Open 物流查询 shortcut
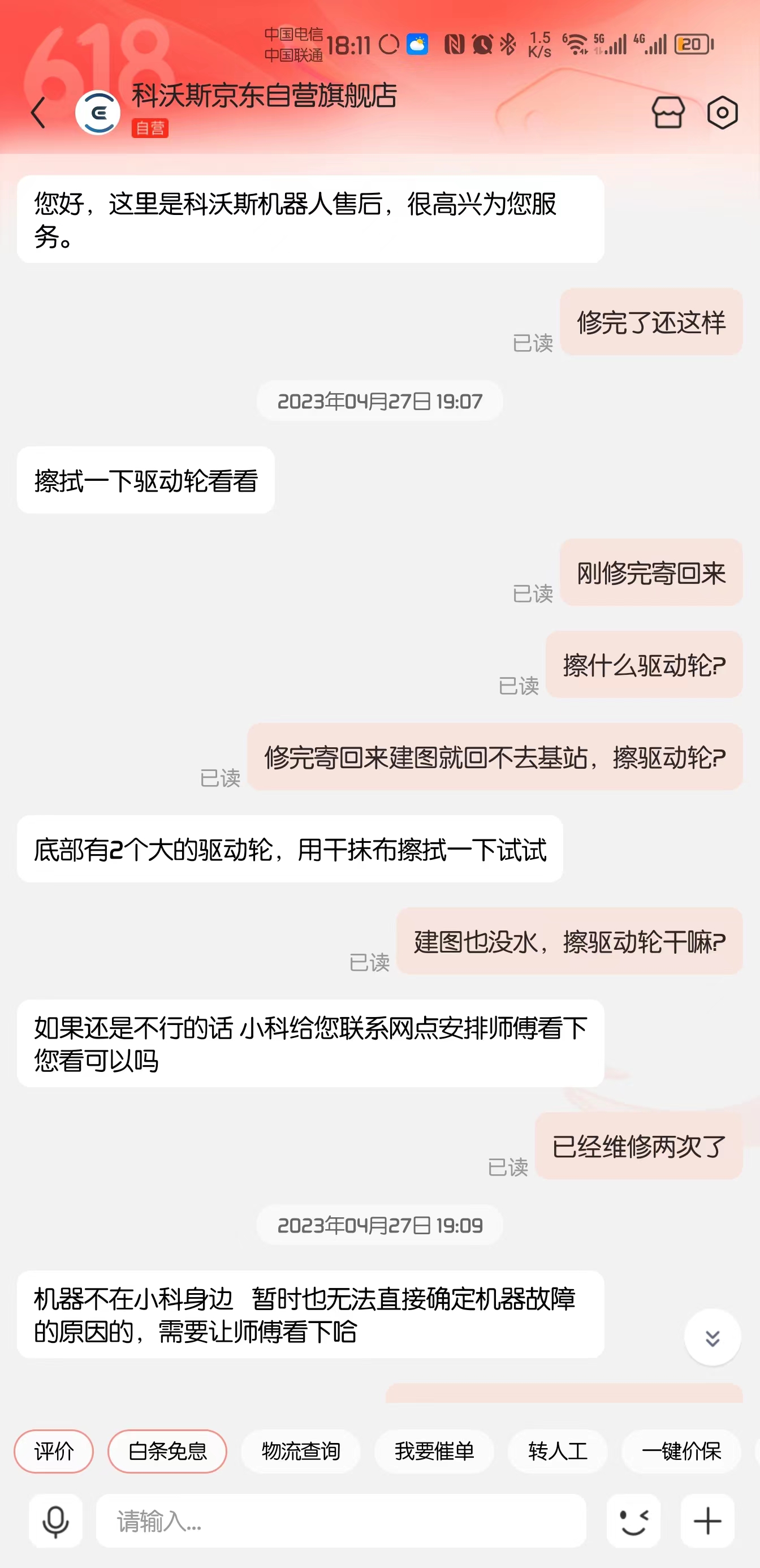Screen dimensions: 760x1568 pos(301,1451)
